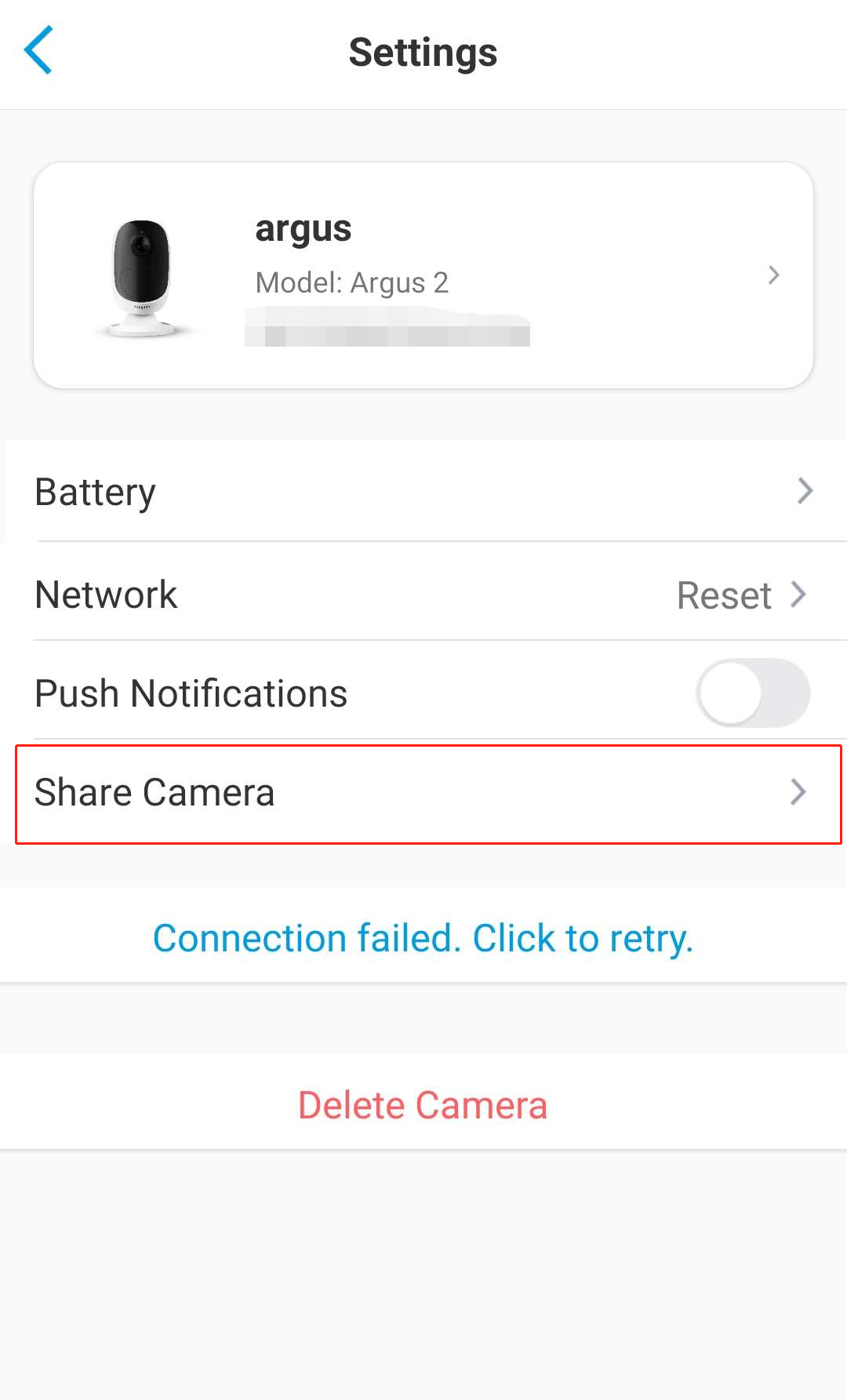This screenshot has height=1400, width=847.
Task: Tap Delete Camera
Action: coord(423,1104)
